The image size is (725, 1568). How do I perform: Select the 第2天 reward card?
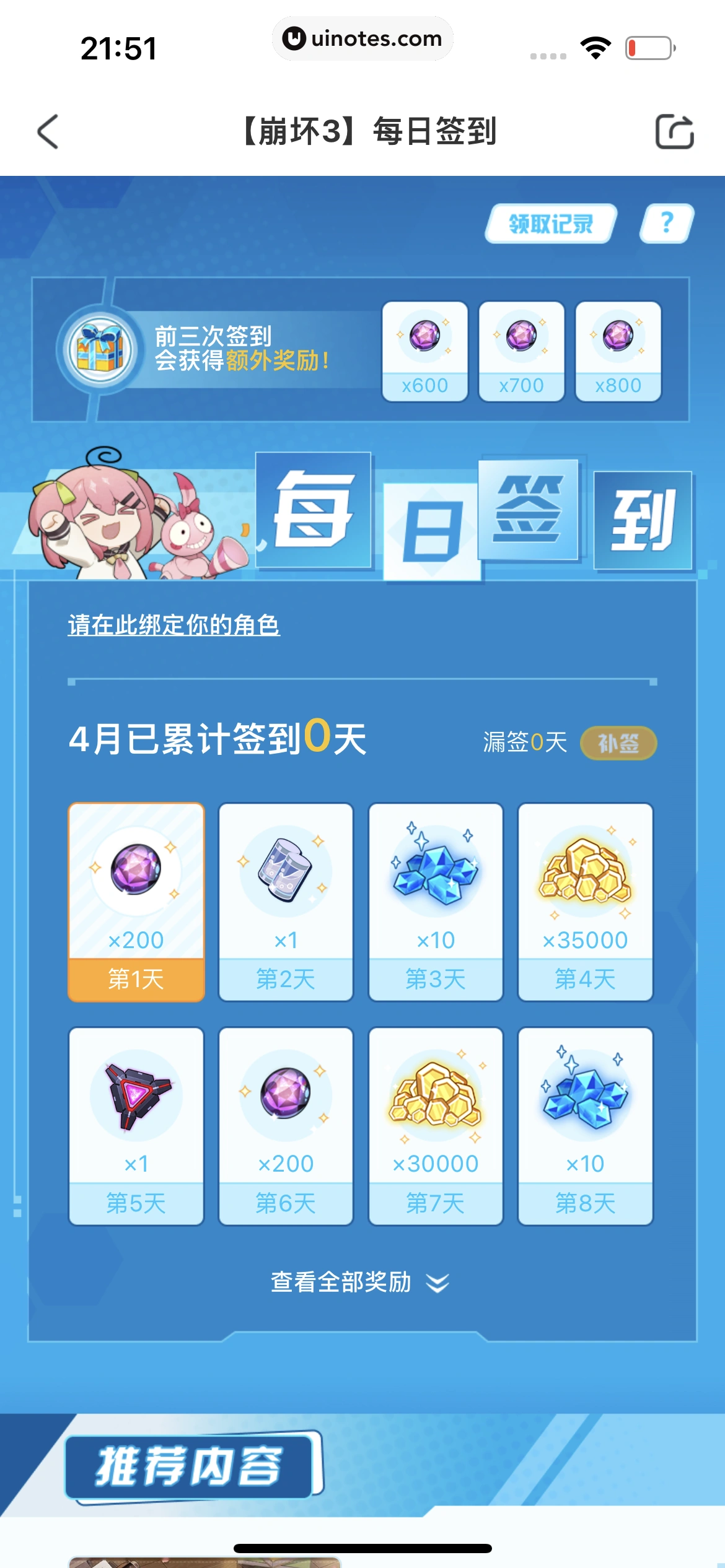(286, 902)
